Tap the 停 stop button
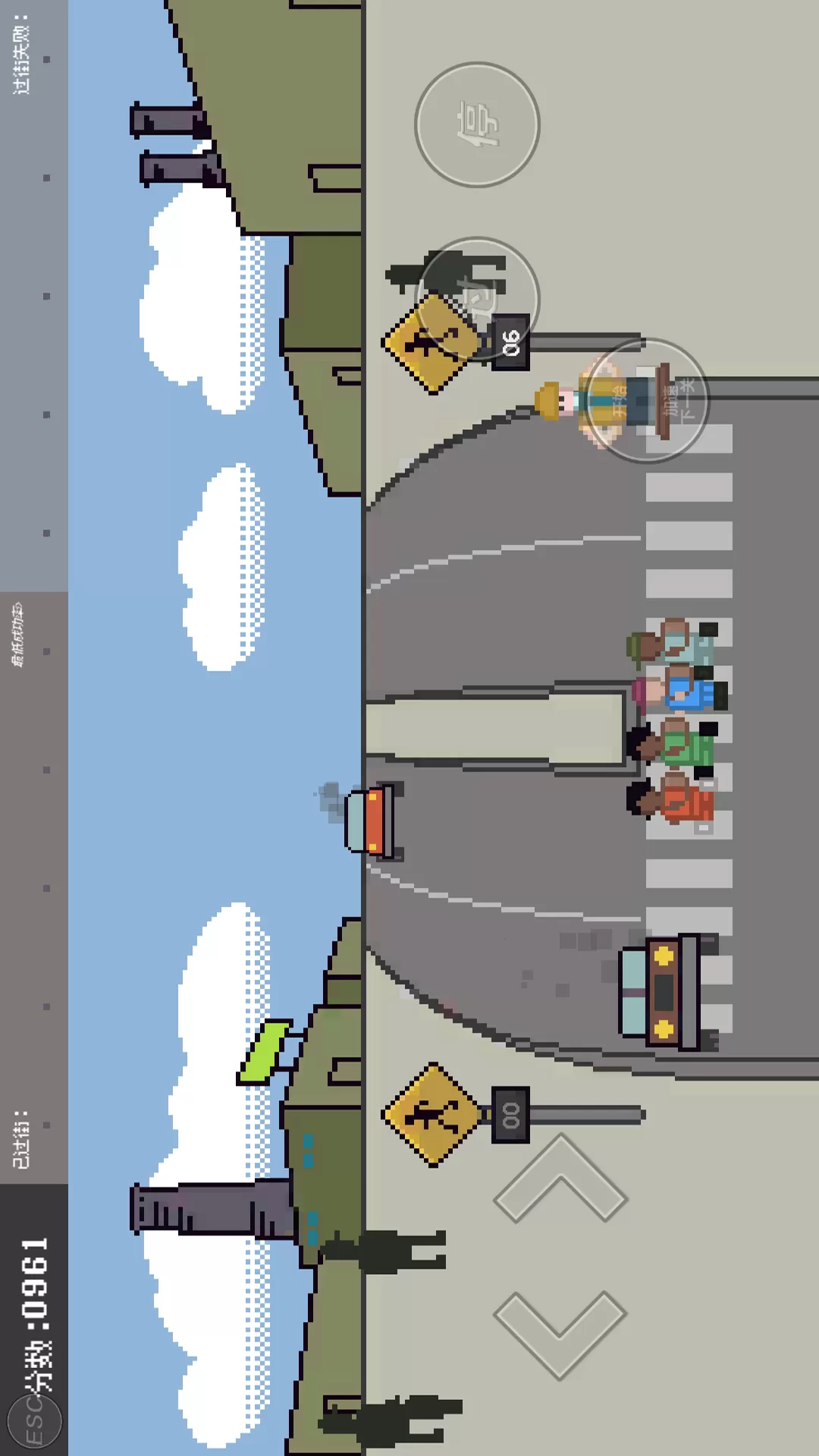819x1456 pixels. (477, 125)
